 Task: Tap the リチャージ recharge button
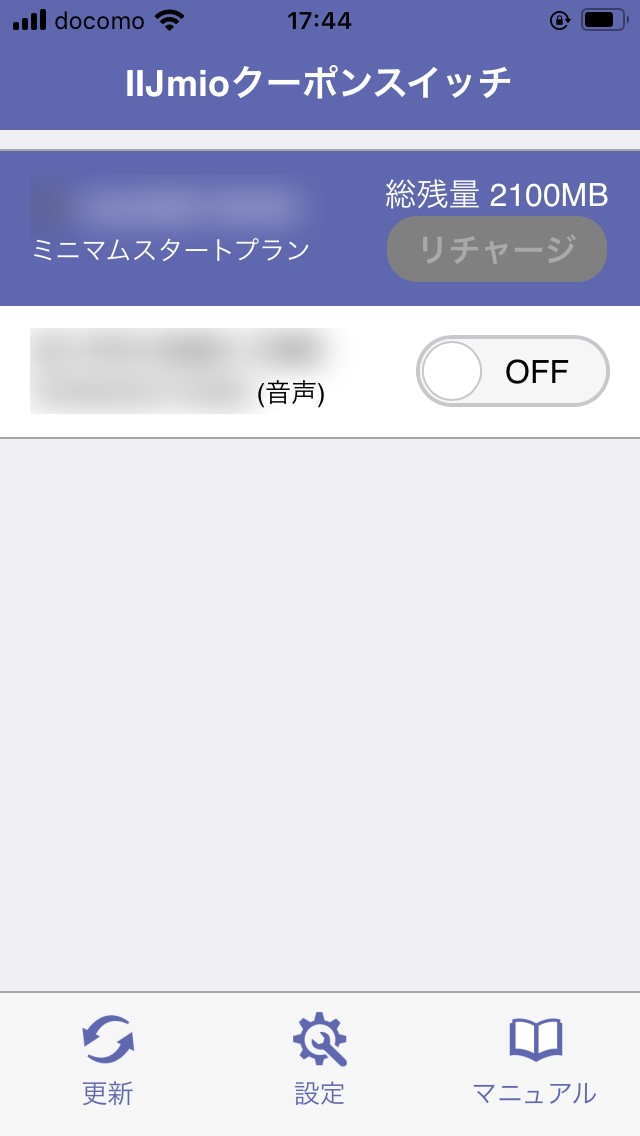click(x=497, y=249)
